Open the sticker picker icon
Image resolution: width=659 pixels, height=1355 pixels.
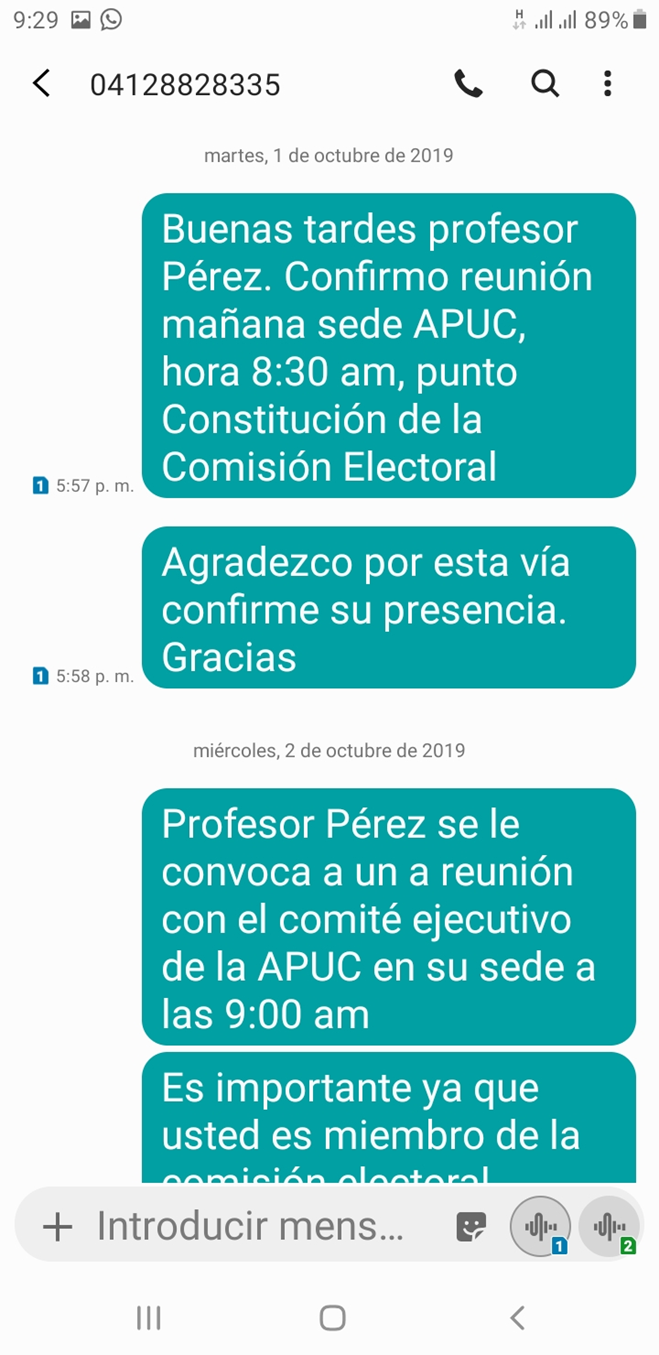pyautogui.click(x=471, y=1227)
